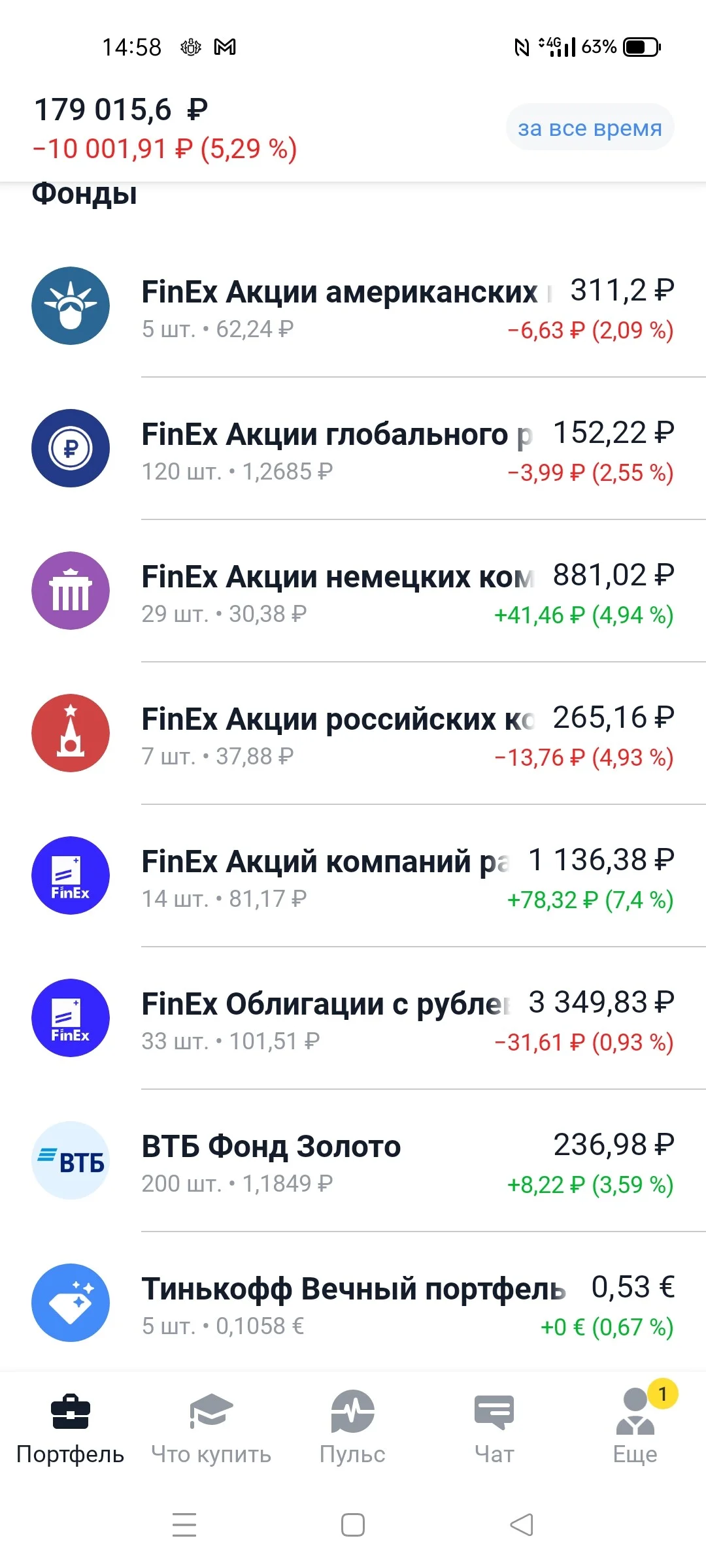Tap the system home button

[353, 1525]
